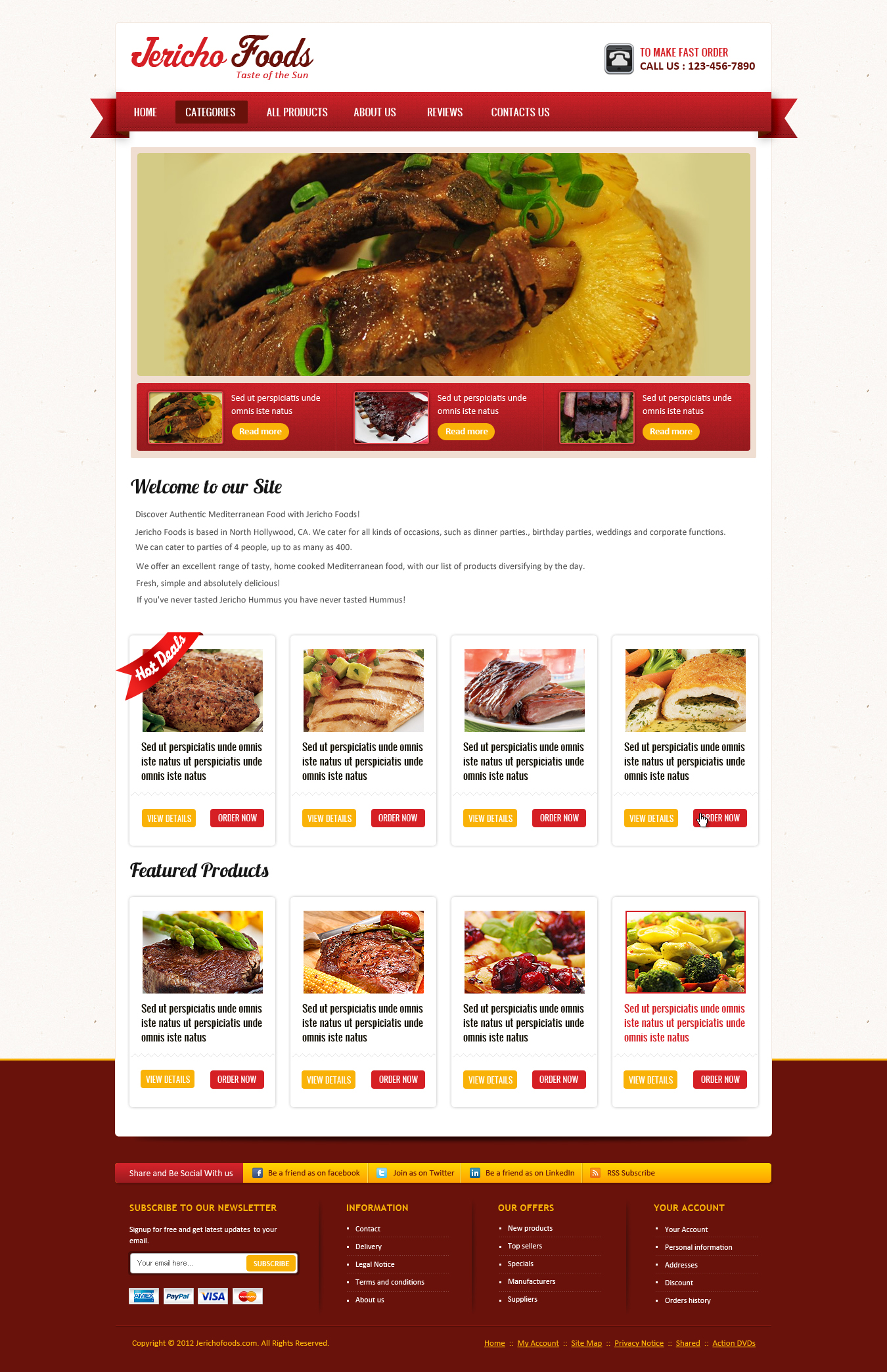Screen dimensions: 887x1372
Task: Open Delivery under Information
Action: (368, 1246)
